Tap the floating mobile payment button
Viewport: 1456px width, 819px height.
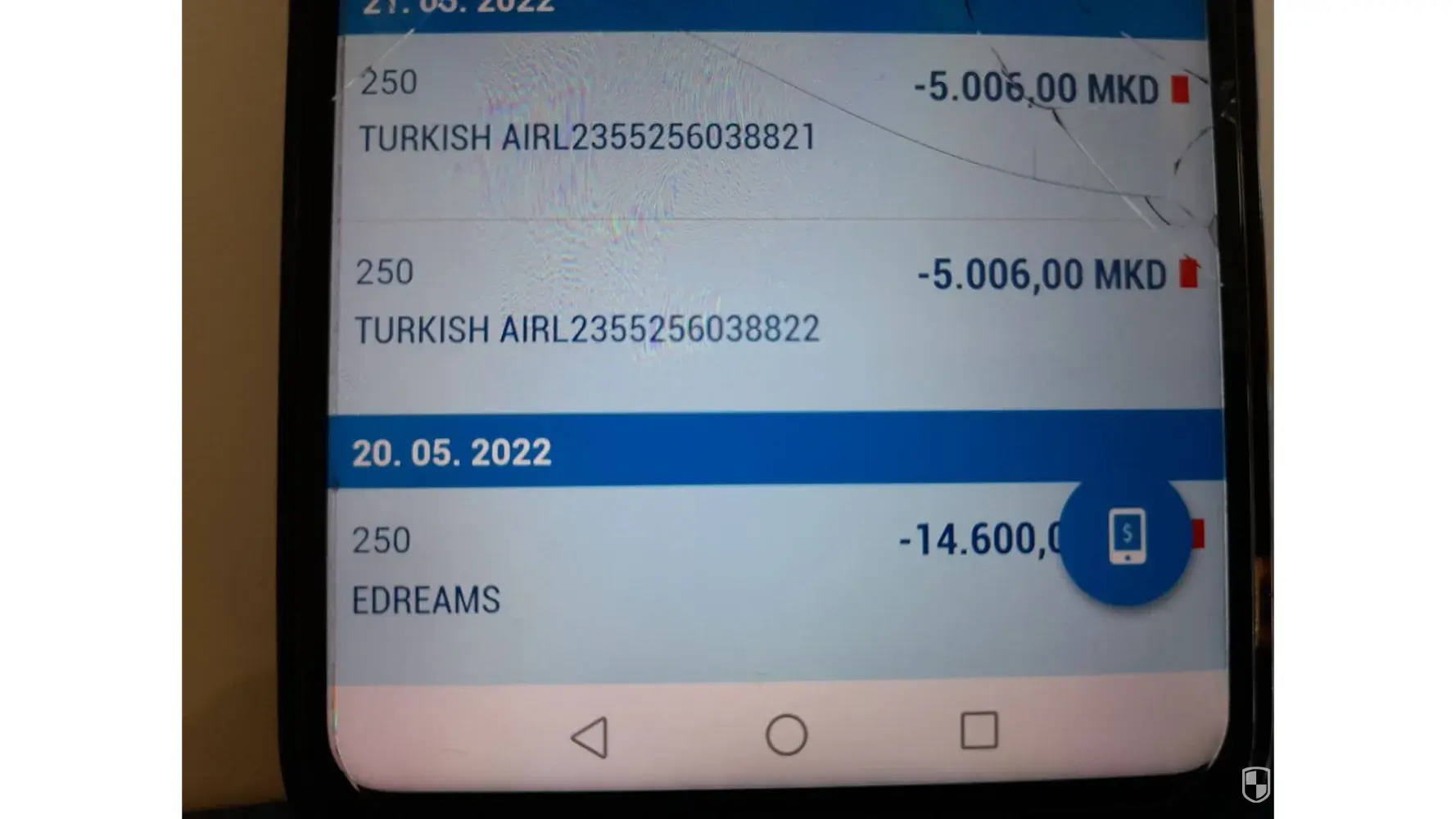coord(1127,537)
